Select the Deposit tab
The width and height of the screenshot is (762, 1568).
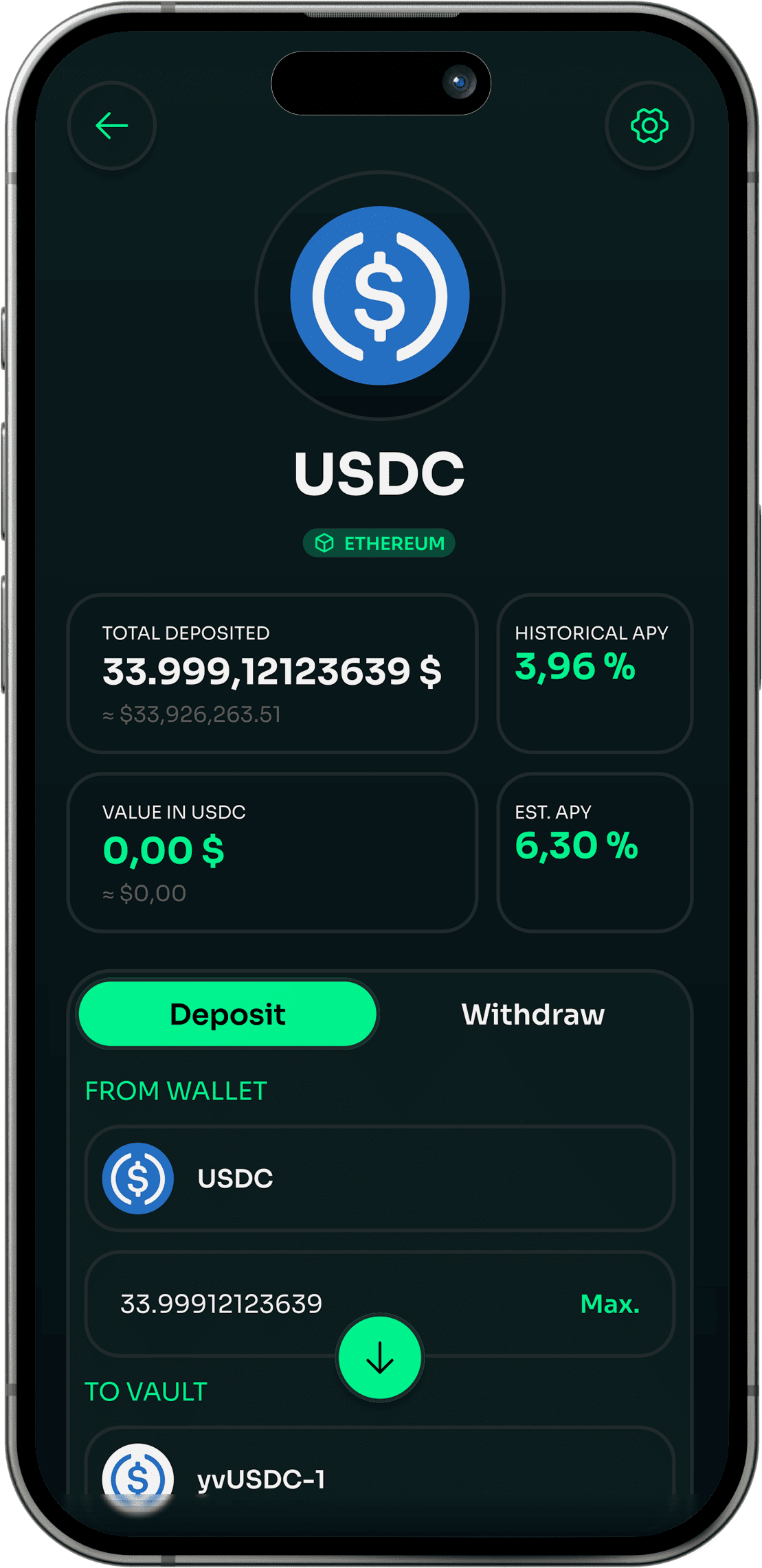228,1014
